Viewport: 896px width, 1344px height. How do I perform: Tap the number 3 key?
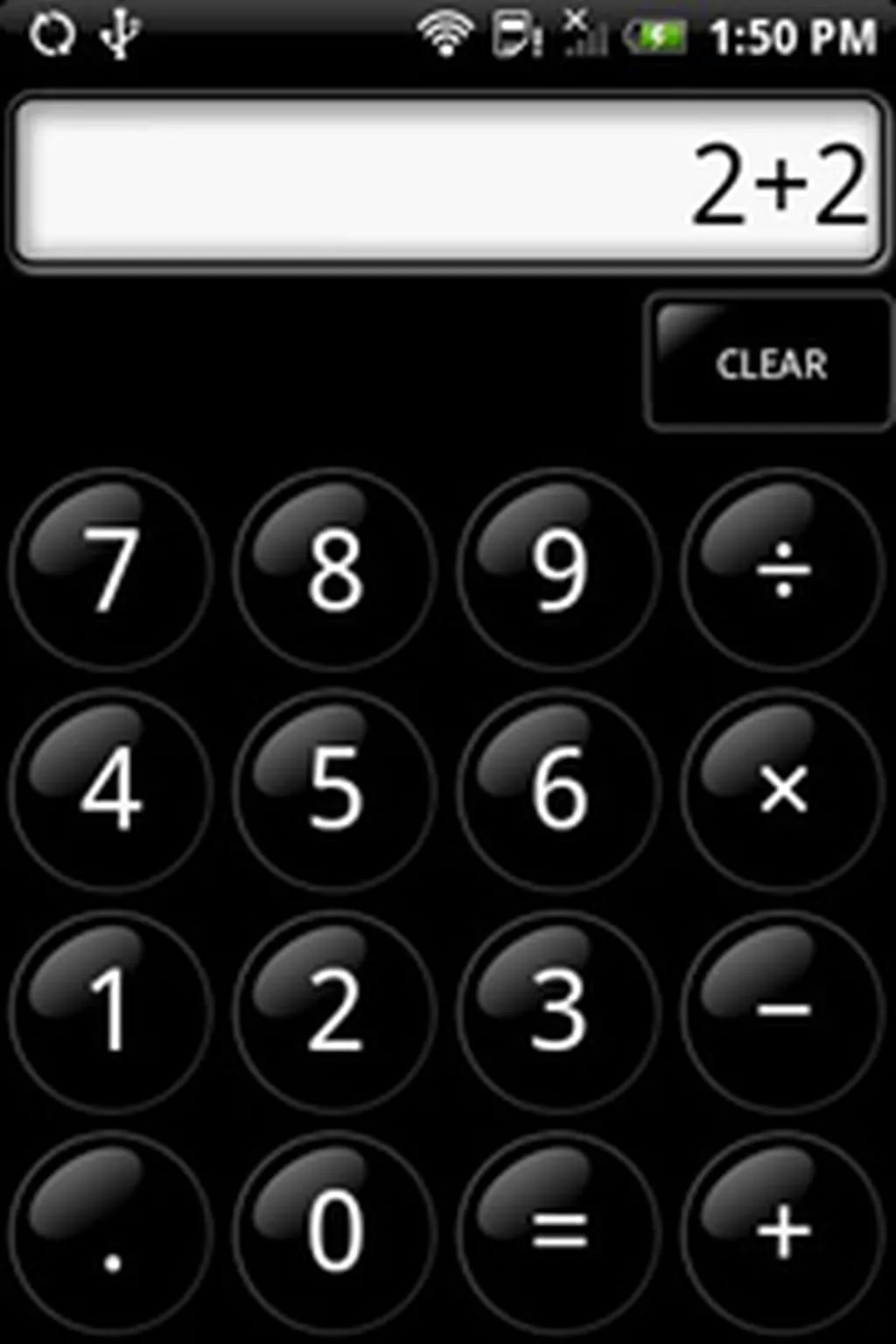click(559, 1011)
